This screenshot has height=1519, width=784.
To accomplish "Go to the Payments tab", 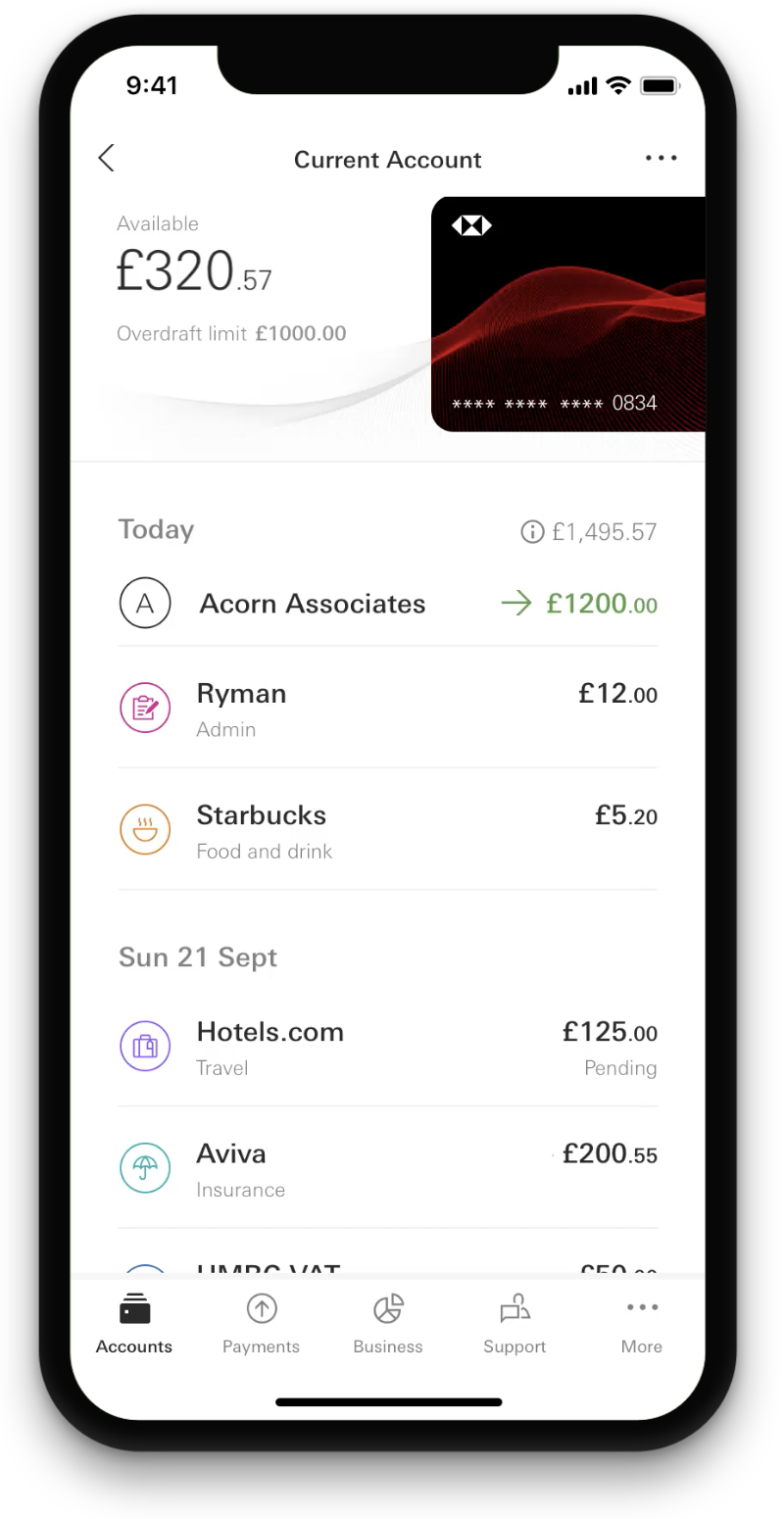I will tap(261, 1323).
